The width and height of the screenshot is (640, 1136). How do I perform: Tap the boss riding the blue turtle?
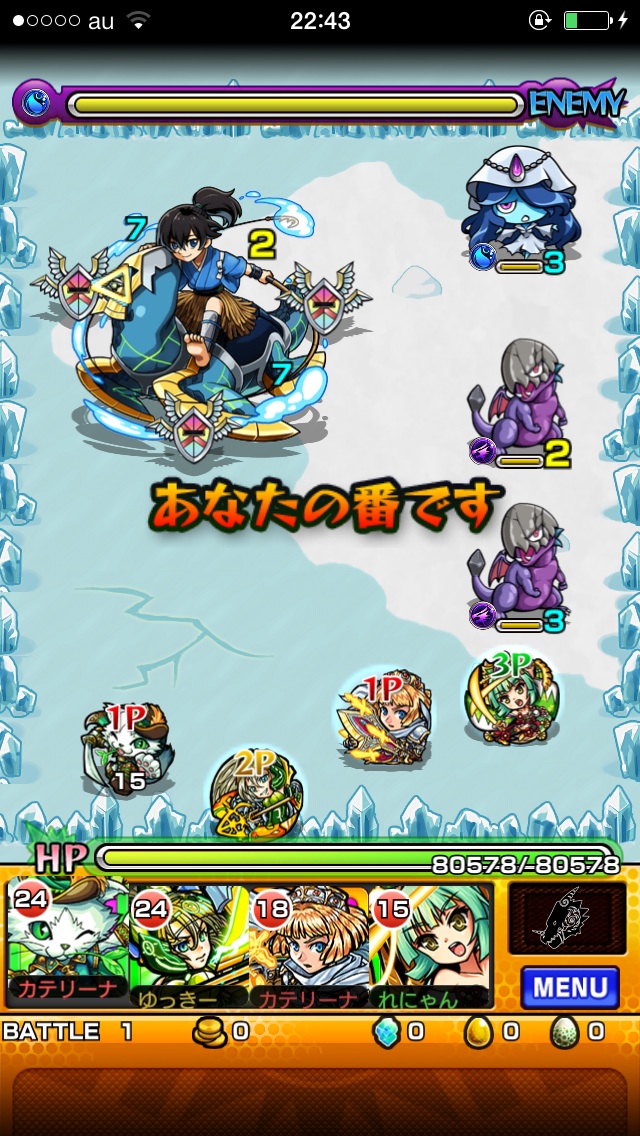tap(205, 330)
